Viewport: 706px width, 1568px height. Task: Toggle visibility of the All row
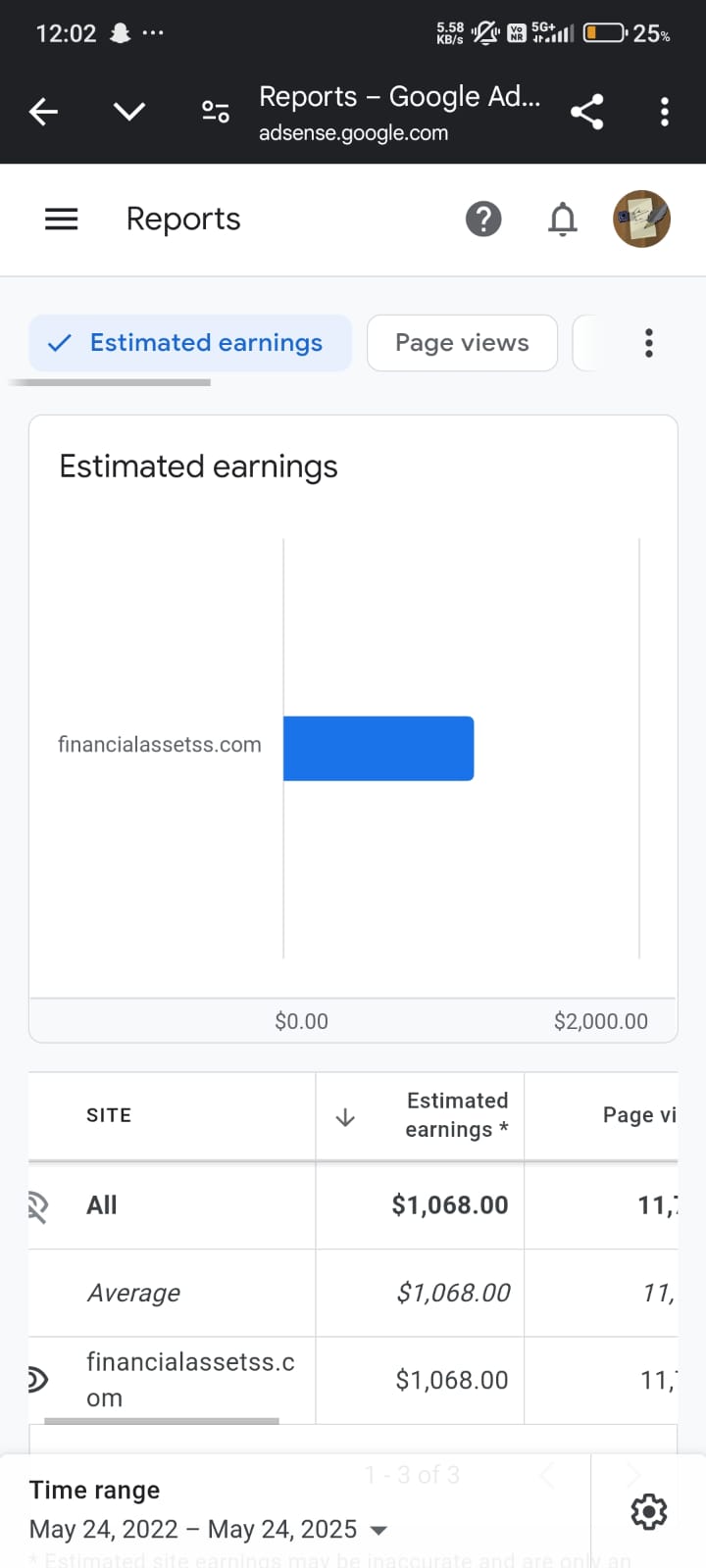point(38,1206)
